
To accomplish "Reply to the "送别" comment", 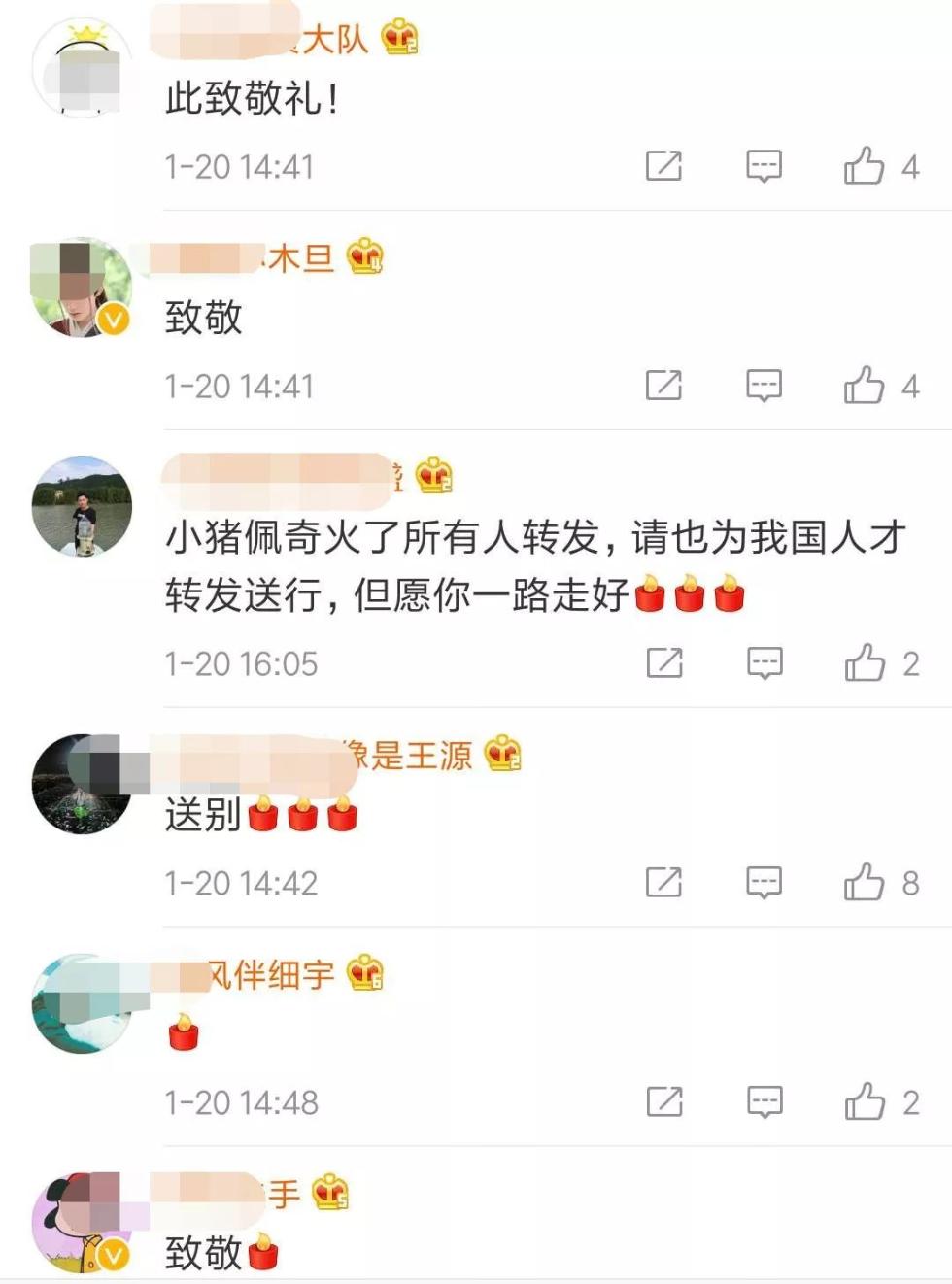I will [x=764, y=883].
